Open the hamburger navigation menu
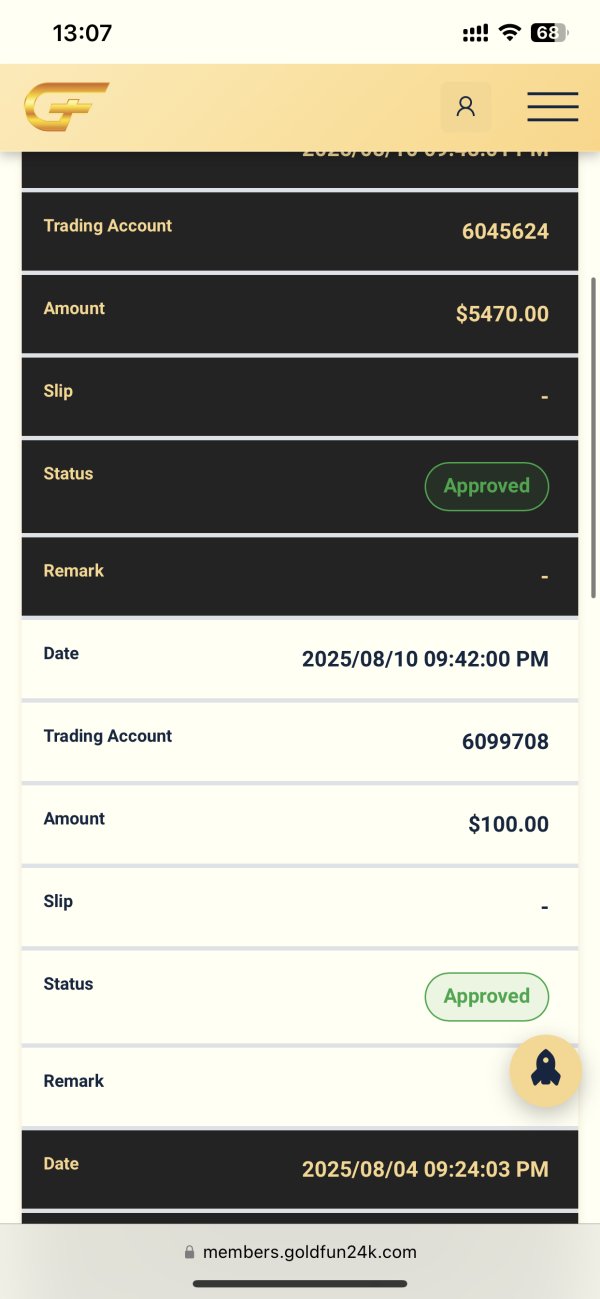This screenshot has height=1299, width=600. 553,107
